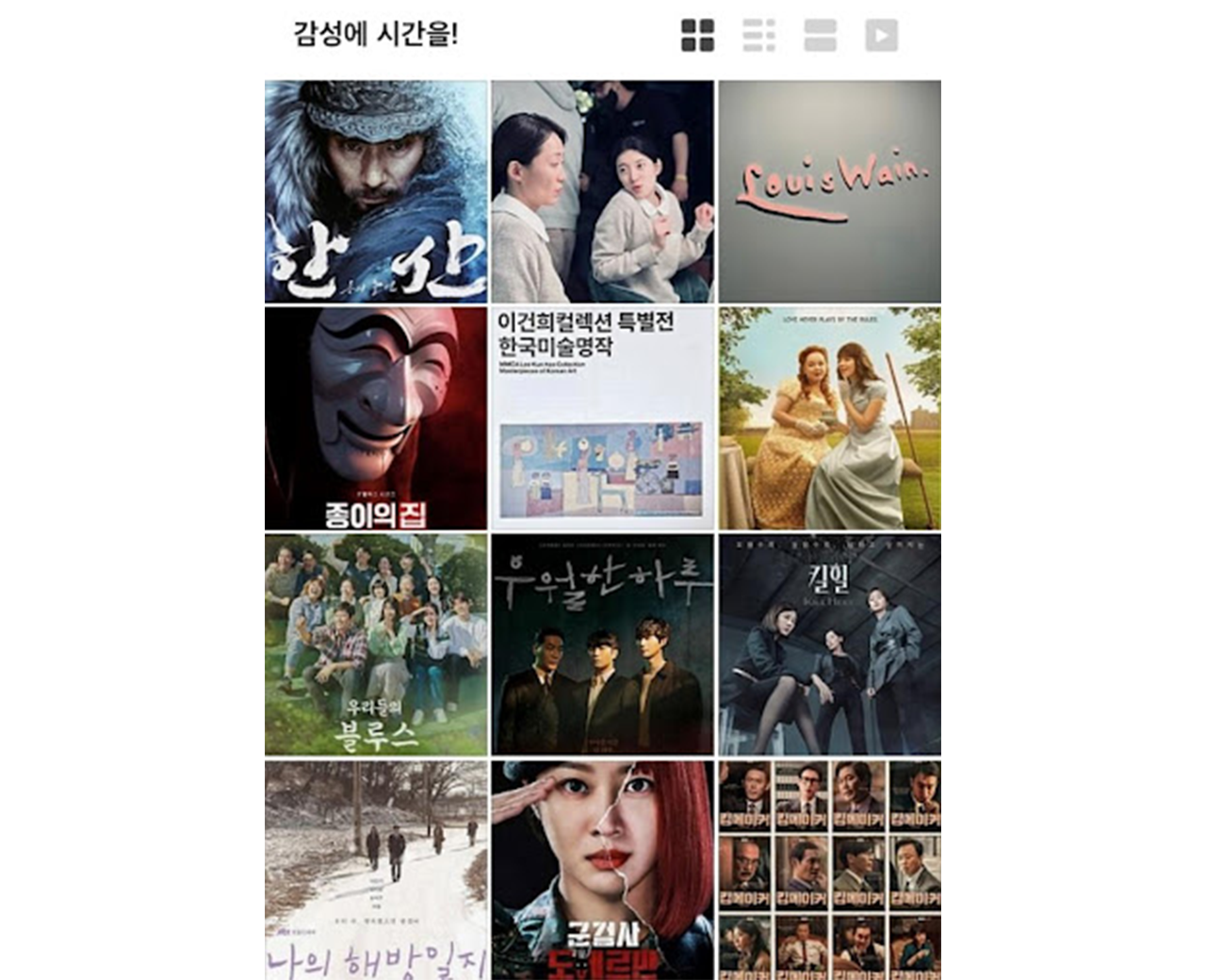1206x980 pixels.
Task: Open the 군검사 도베르만 post
Action: coord(602,869)
